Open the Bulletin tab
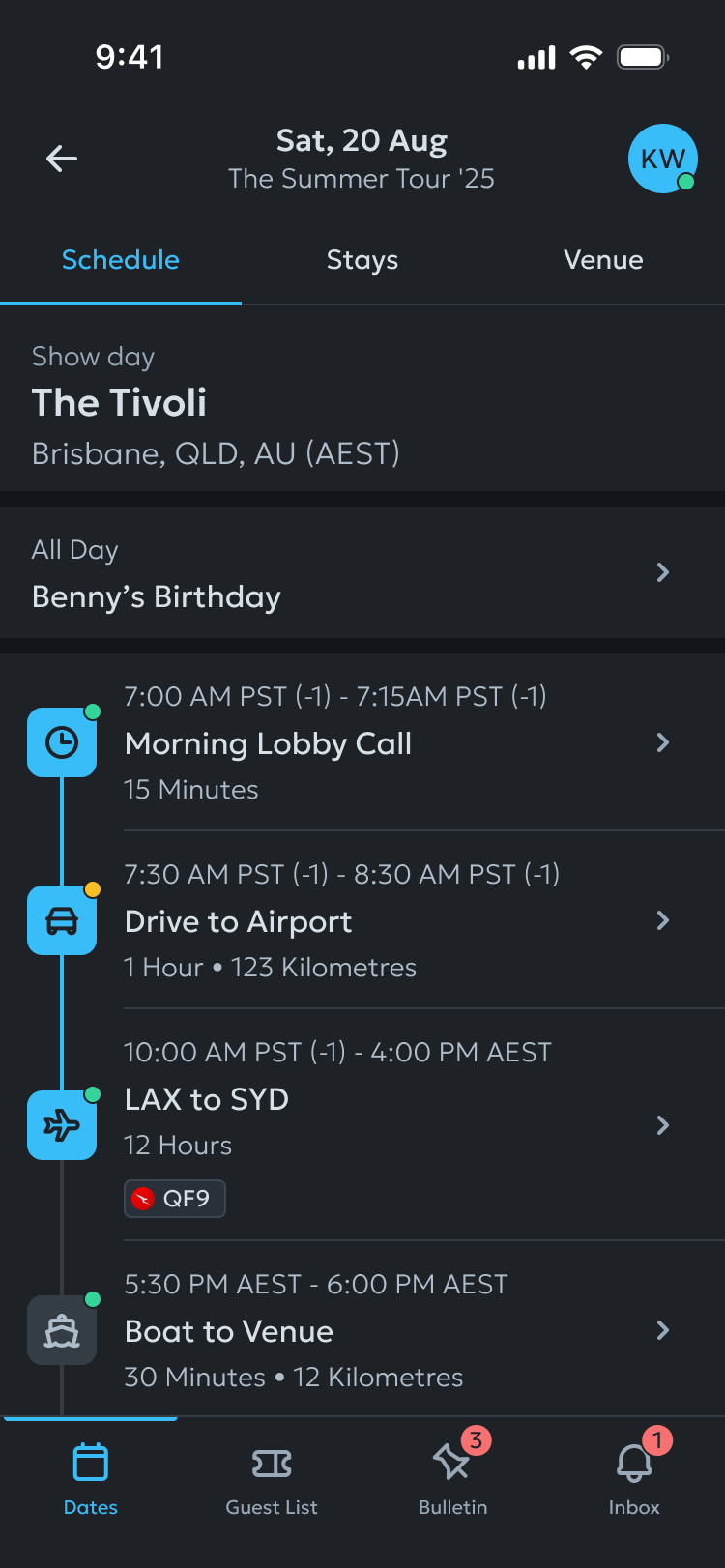The image size is (725, 1568). [453, 1480]
